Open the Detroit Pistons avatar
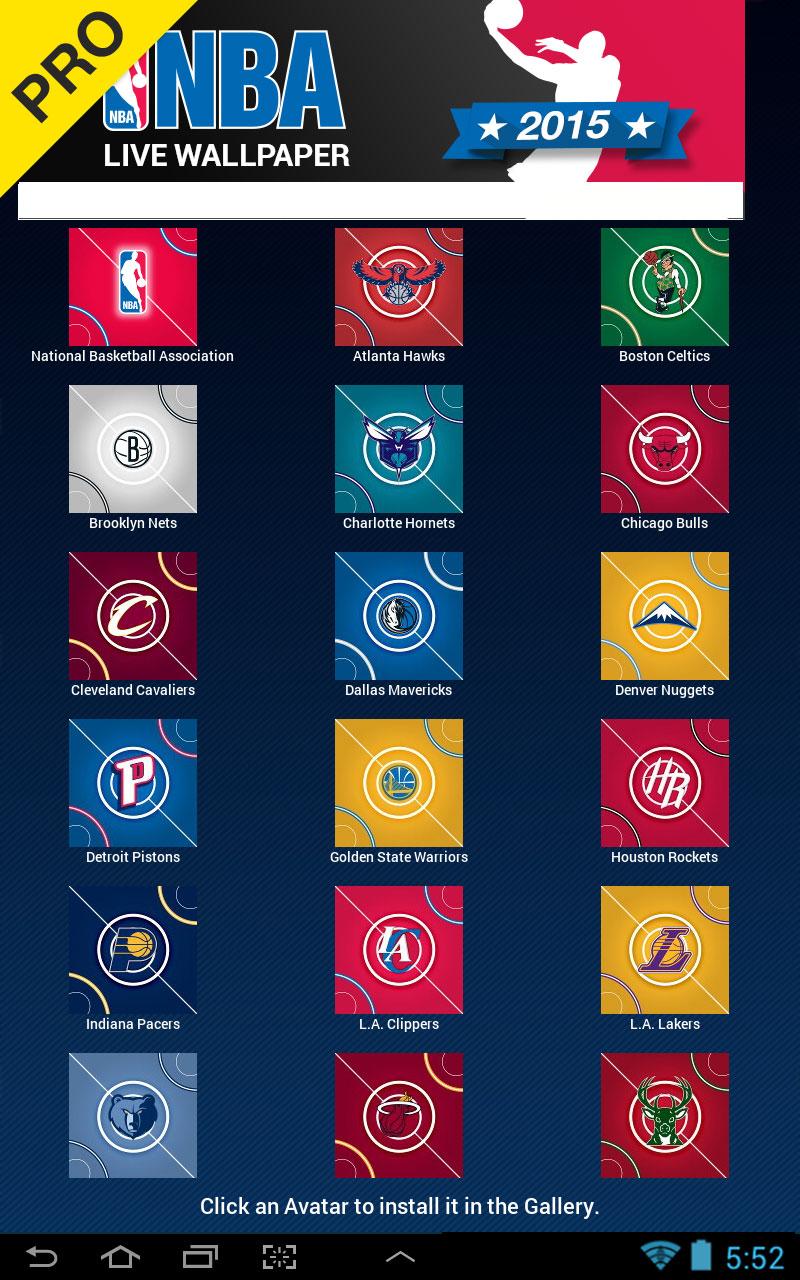The image size is (800, 1280). pyautogui.click(x=133, y=783)
